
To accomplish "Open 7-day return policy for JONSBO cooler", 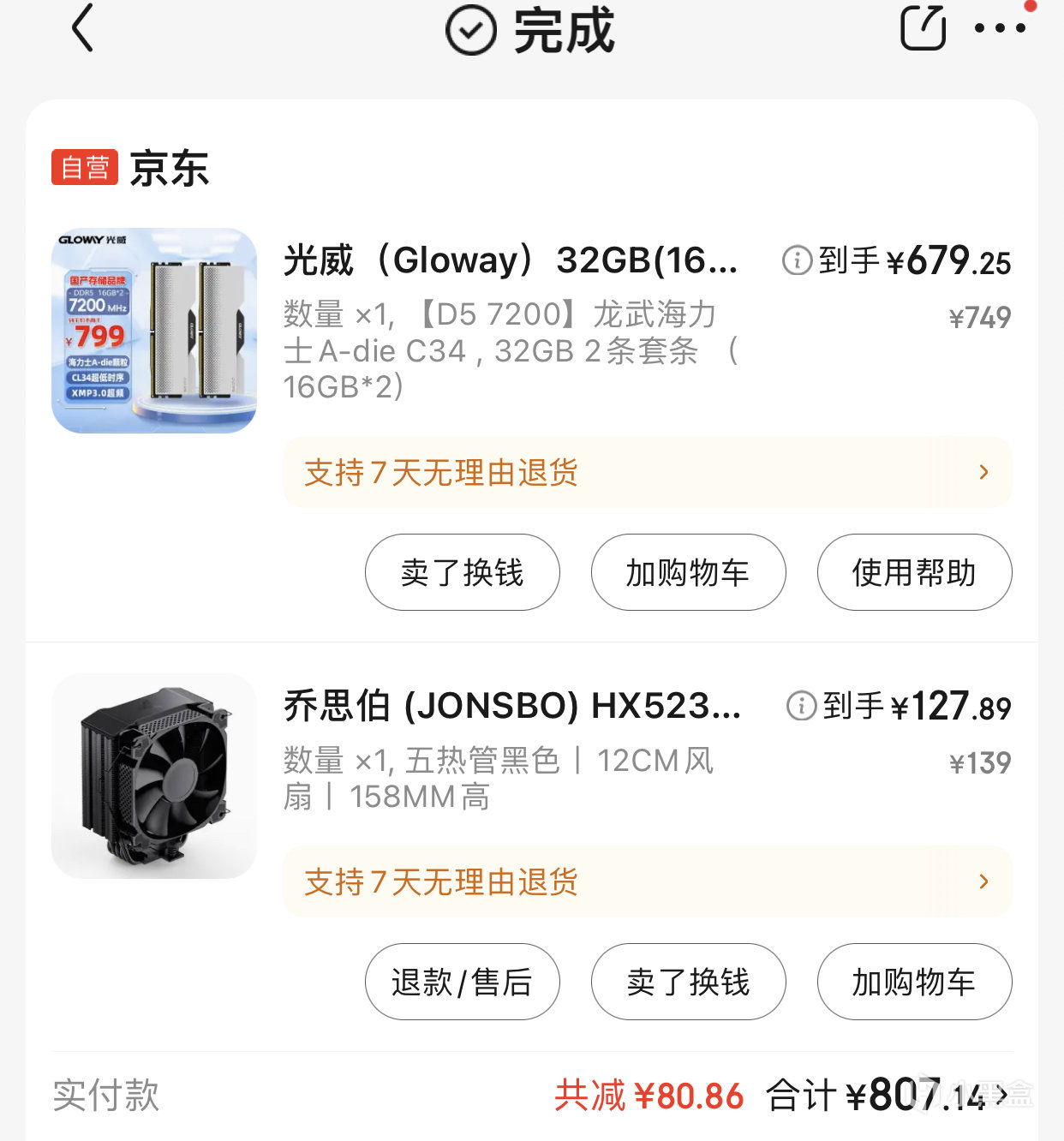I will click(647, 881).
